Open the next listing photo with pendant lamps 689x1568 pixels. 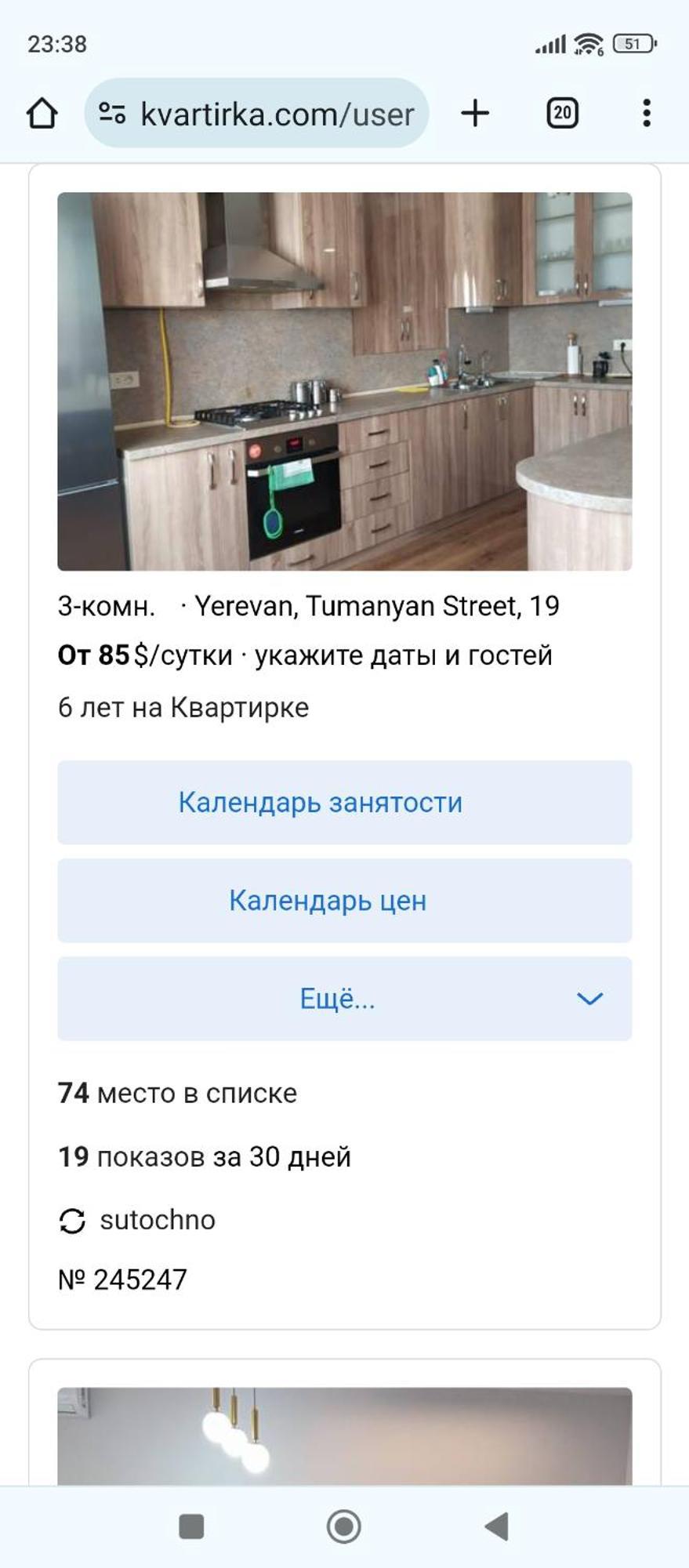coord(344,1435)
